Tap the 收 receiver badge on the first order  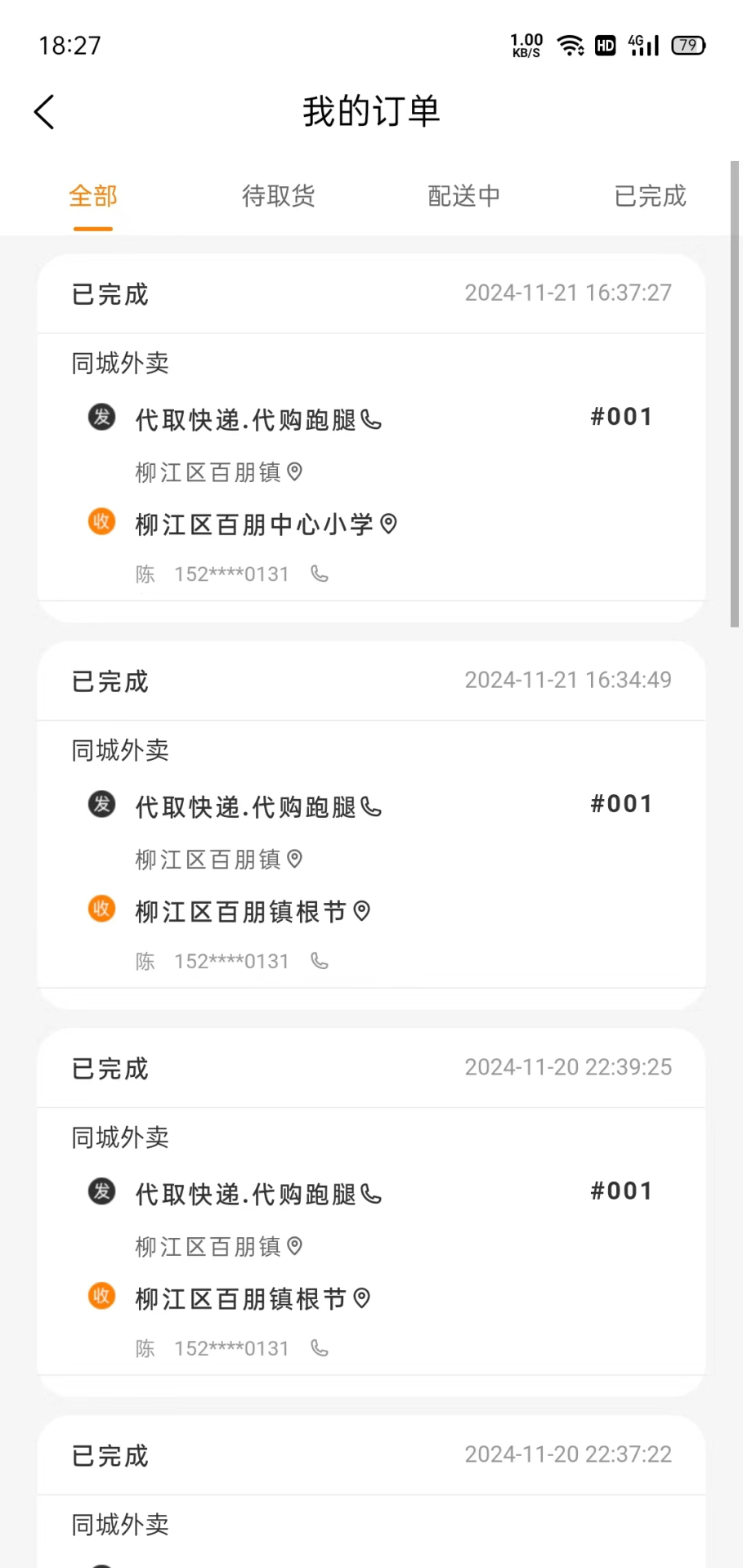point(101,521)
